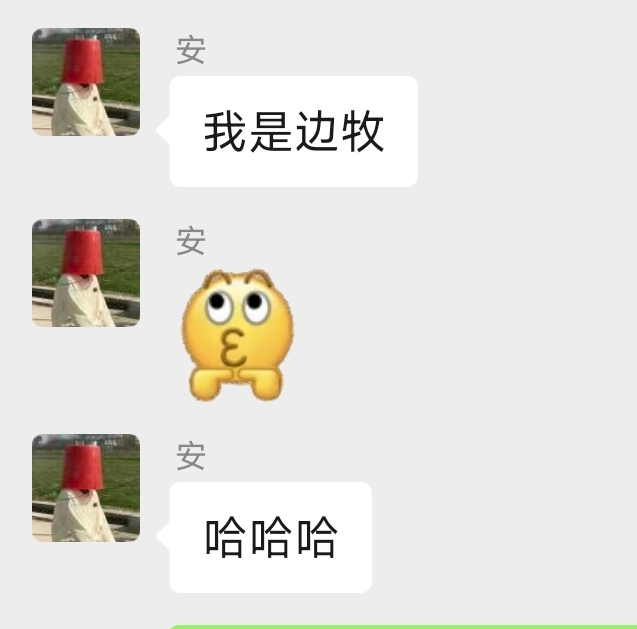This screenshot has height=629, width=637.
Task: Open 安's avatar beside the 我是边牧 message
Action: [86, 82]
